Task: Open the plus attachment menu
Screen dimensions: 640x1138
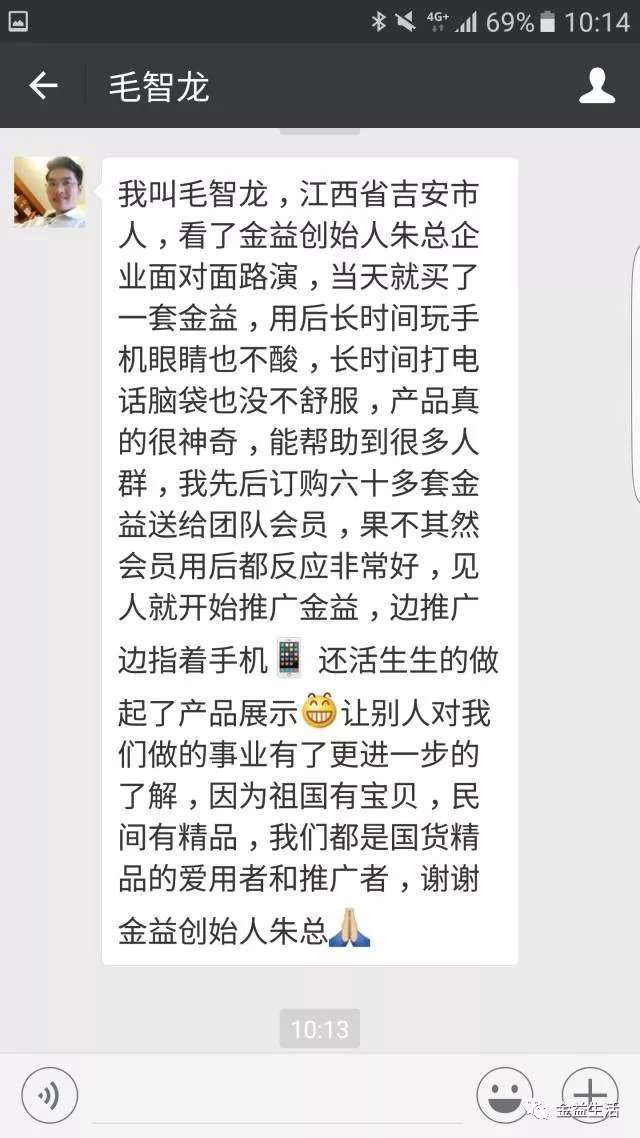Action: point(589,1092)
